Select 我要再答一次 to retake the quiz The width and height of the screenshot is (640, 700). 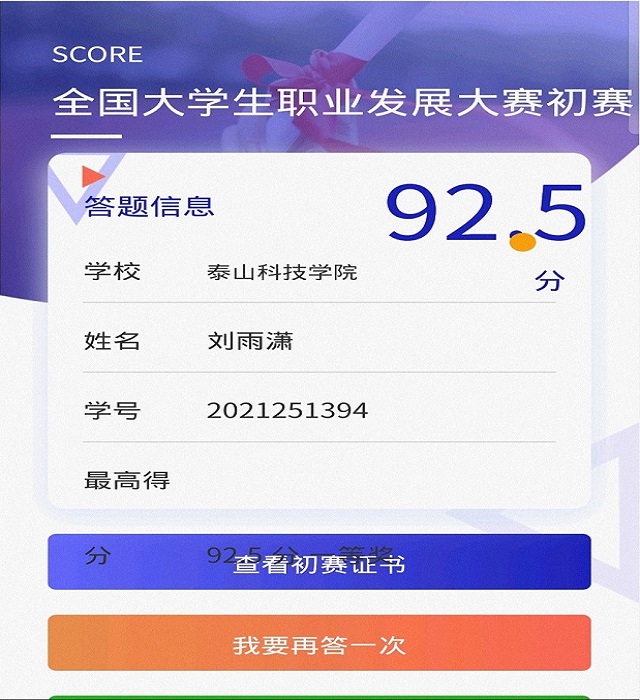click(319, 643)
